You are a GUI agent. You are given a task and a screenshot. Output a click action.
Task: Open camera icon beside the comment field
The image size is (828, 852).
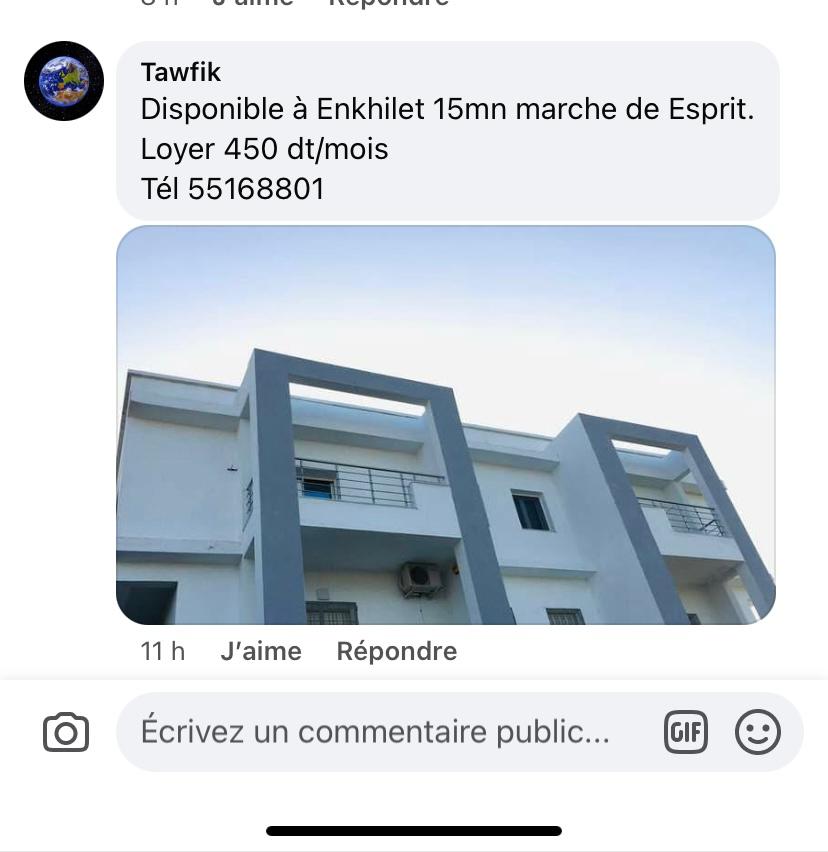pyautogui.click(x=65, y=731)
